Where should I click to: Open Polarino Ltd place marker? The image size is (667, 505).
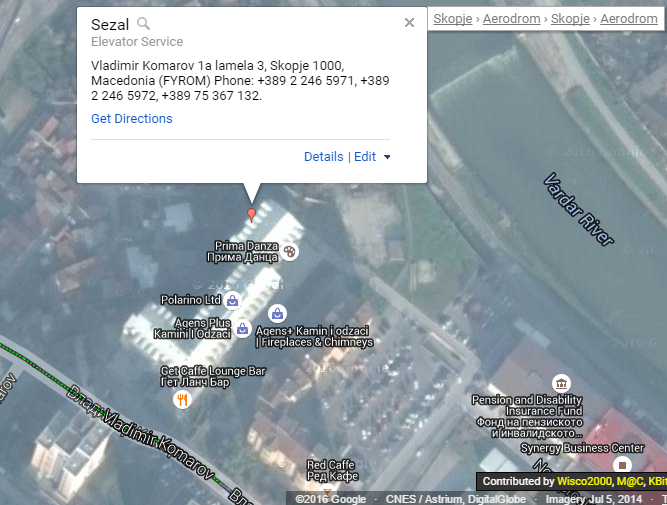point(232,299)
